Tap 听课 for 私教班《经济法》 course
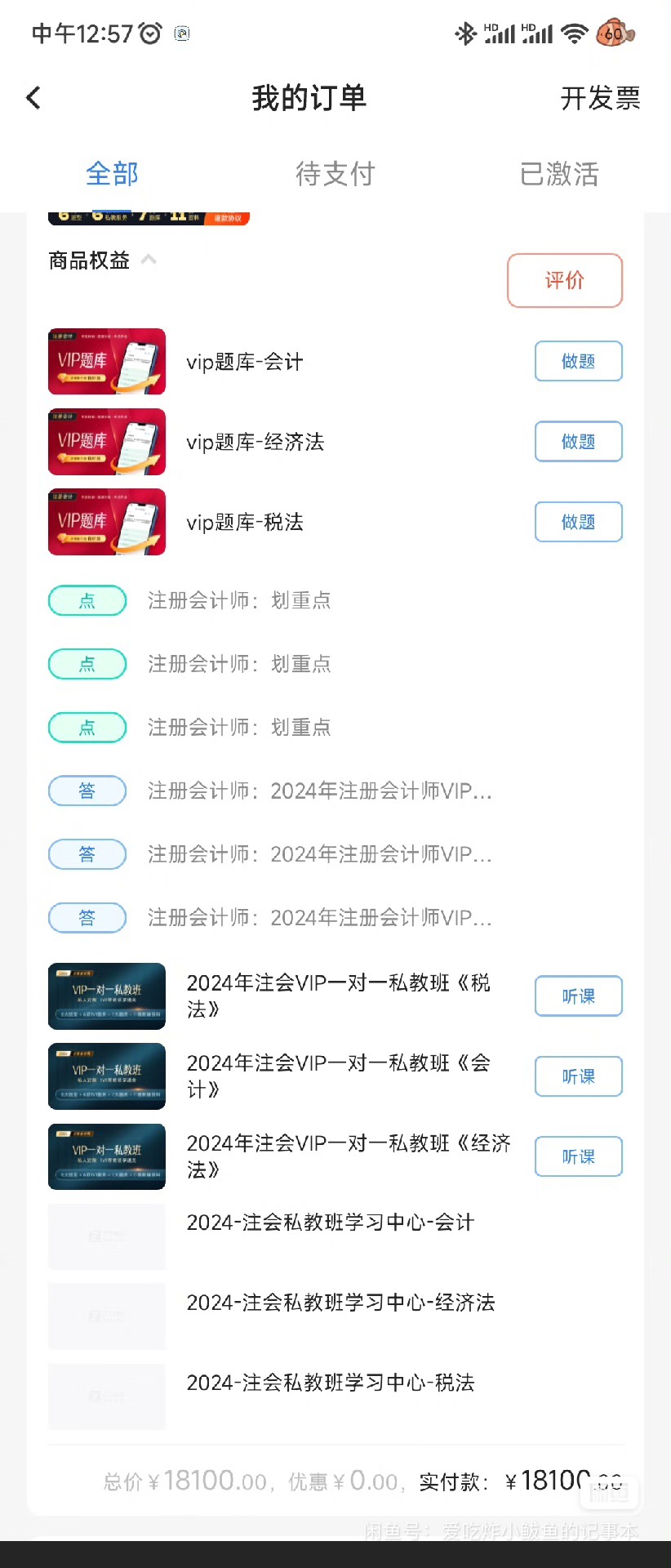 pyautogui.click(x=578, y=1156)
